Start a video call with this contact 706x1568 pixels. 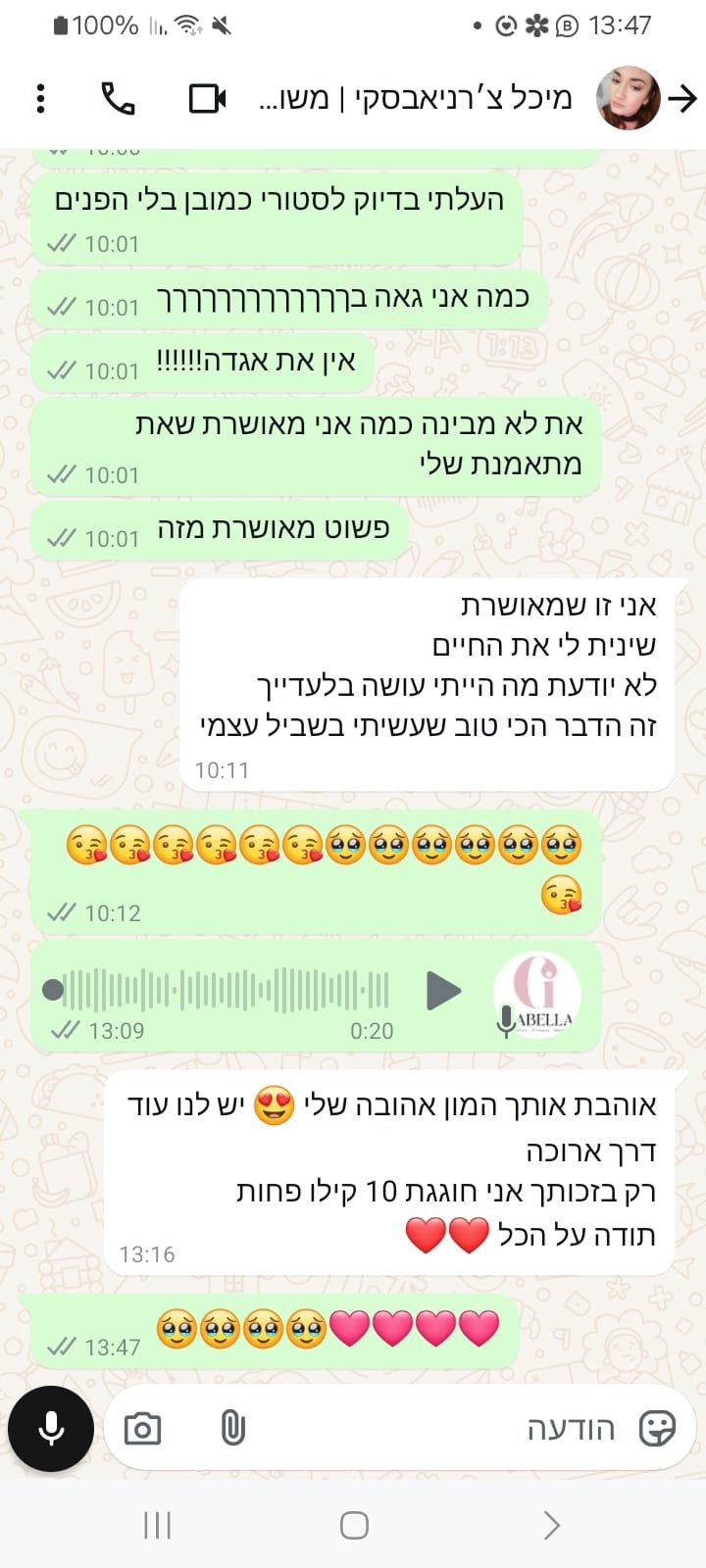click(207, 98)
